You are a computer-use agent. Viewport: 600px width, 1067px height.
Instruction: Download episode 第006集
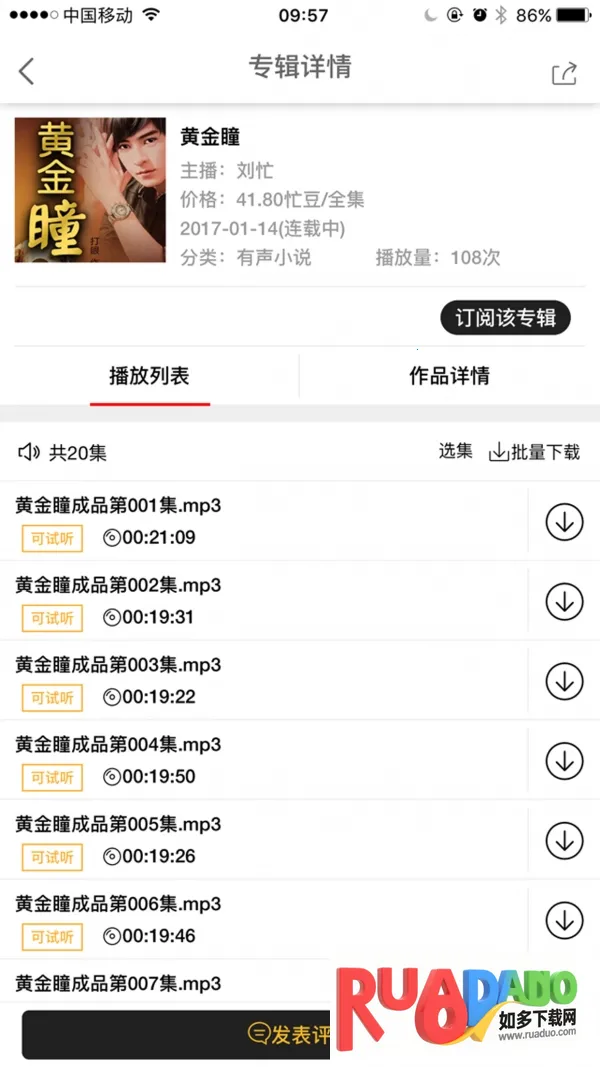(564, 920)
